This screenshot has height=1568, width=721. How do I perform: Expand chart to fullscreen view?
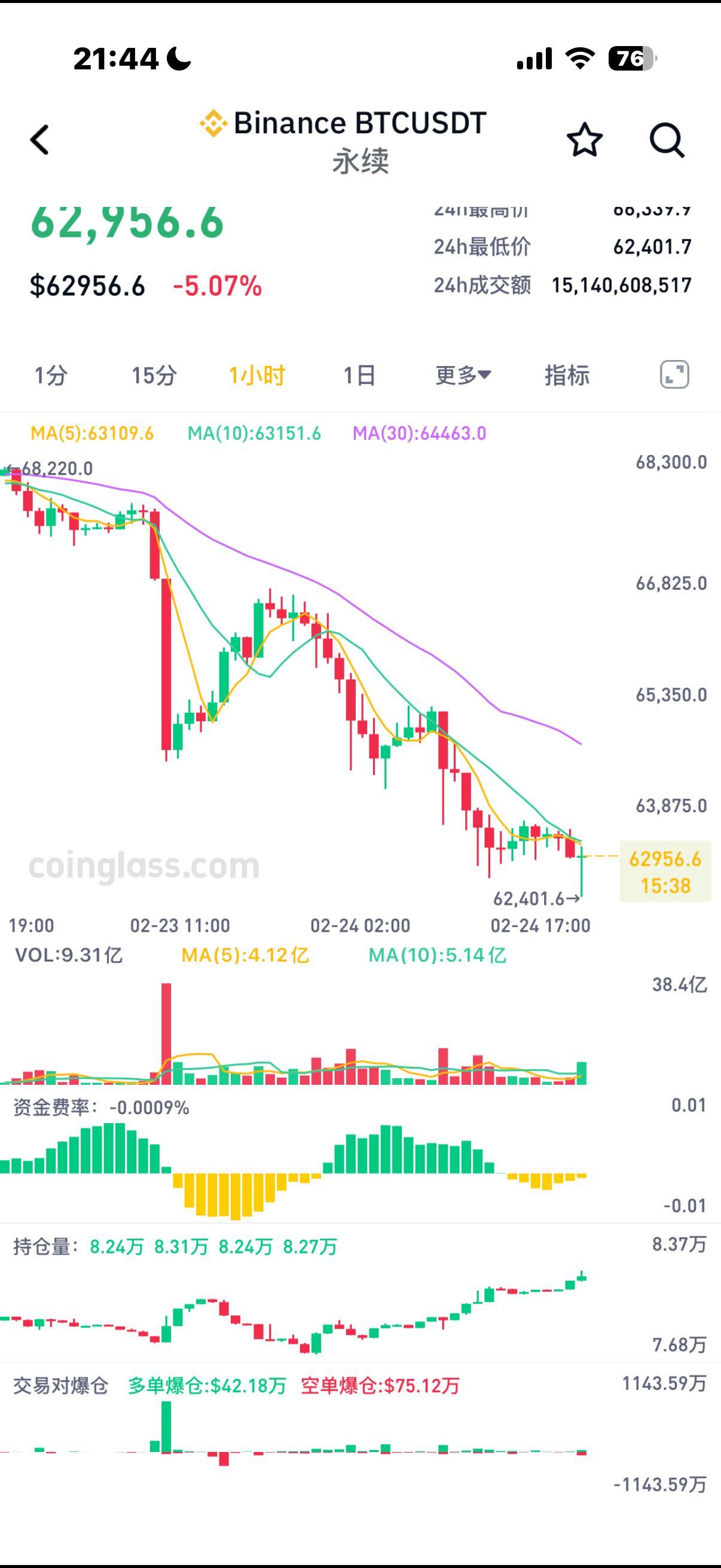[x=674, y=374]
